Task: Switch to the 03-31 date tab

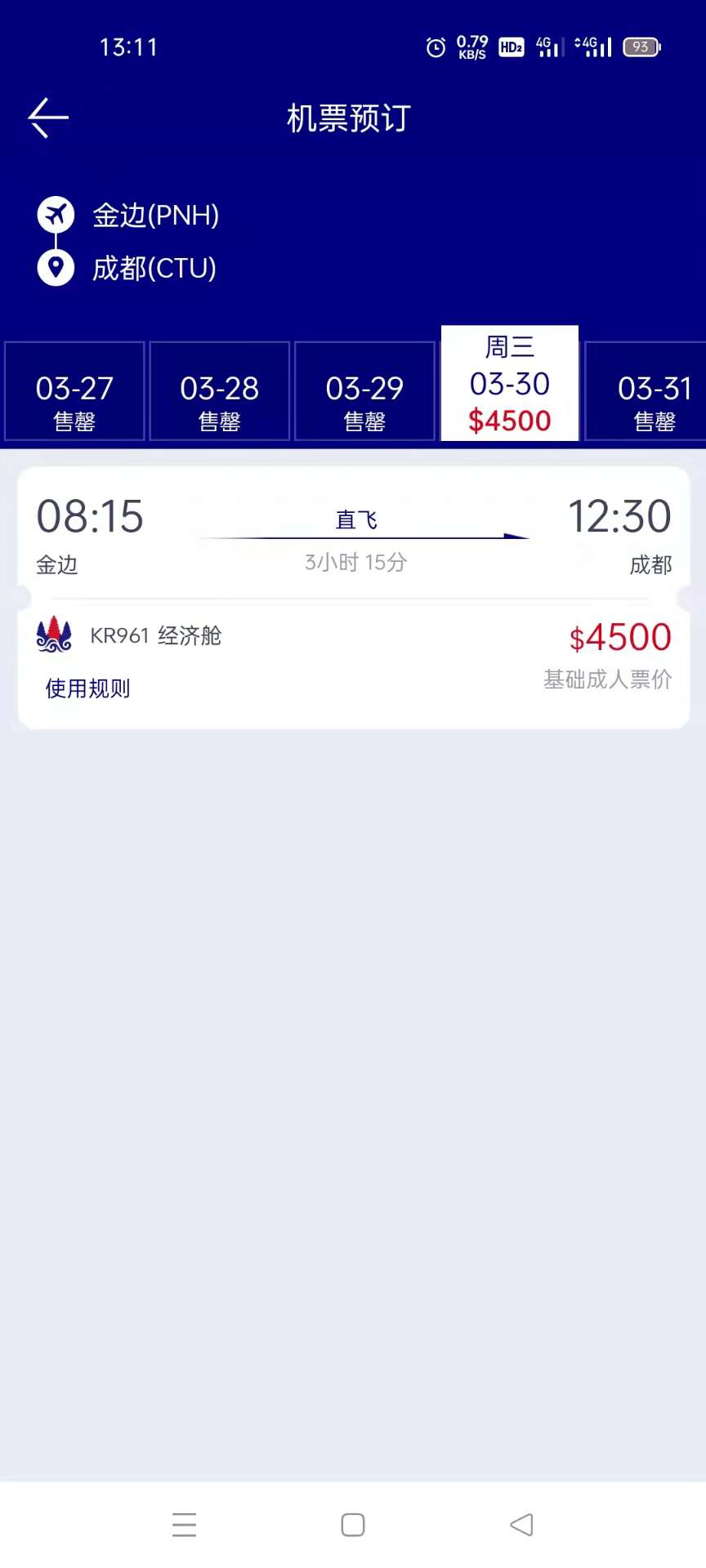Action: click(x=646, y=391)
